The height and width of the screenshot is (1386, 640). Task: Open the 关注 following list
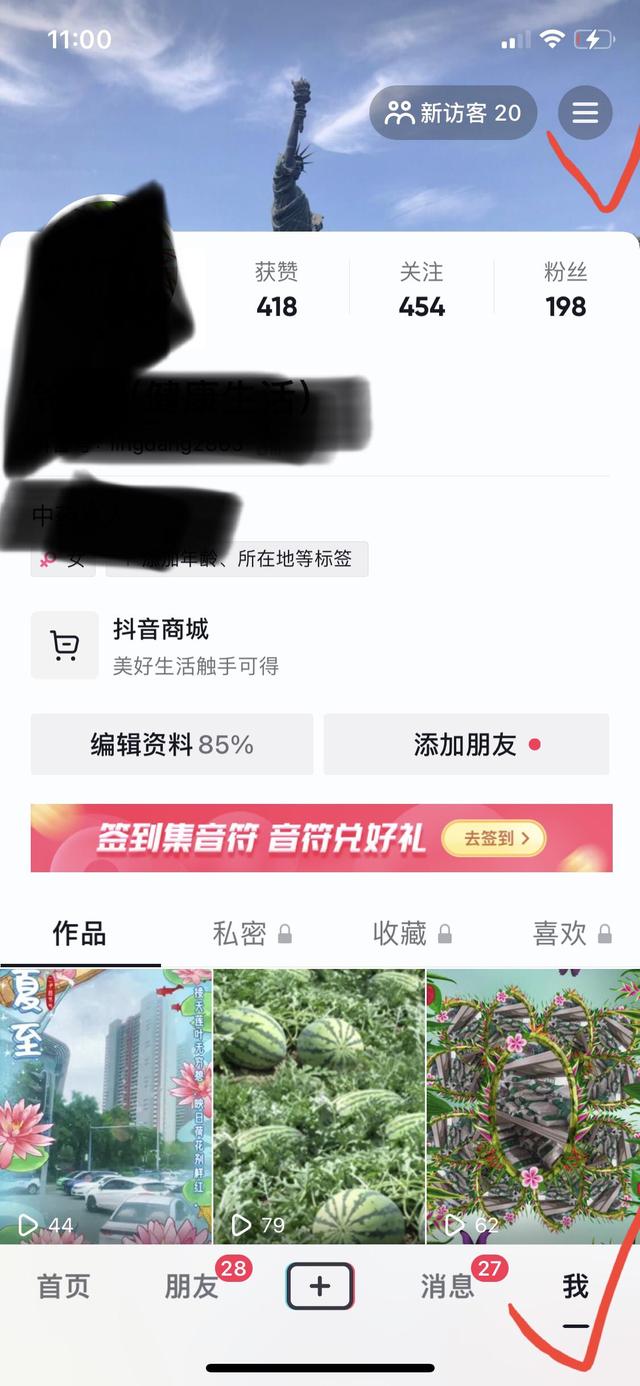[x=421, y=290]
